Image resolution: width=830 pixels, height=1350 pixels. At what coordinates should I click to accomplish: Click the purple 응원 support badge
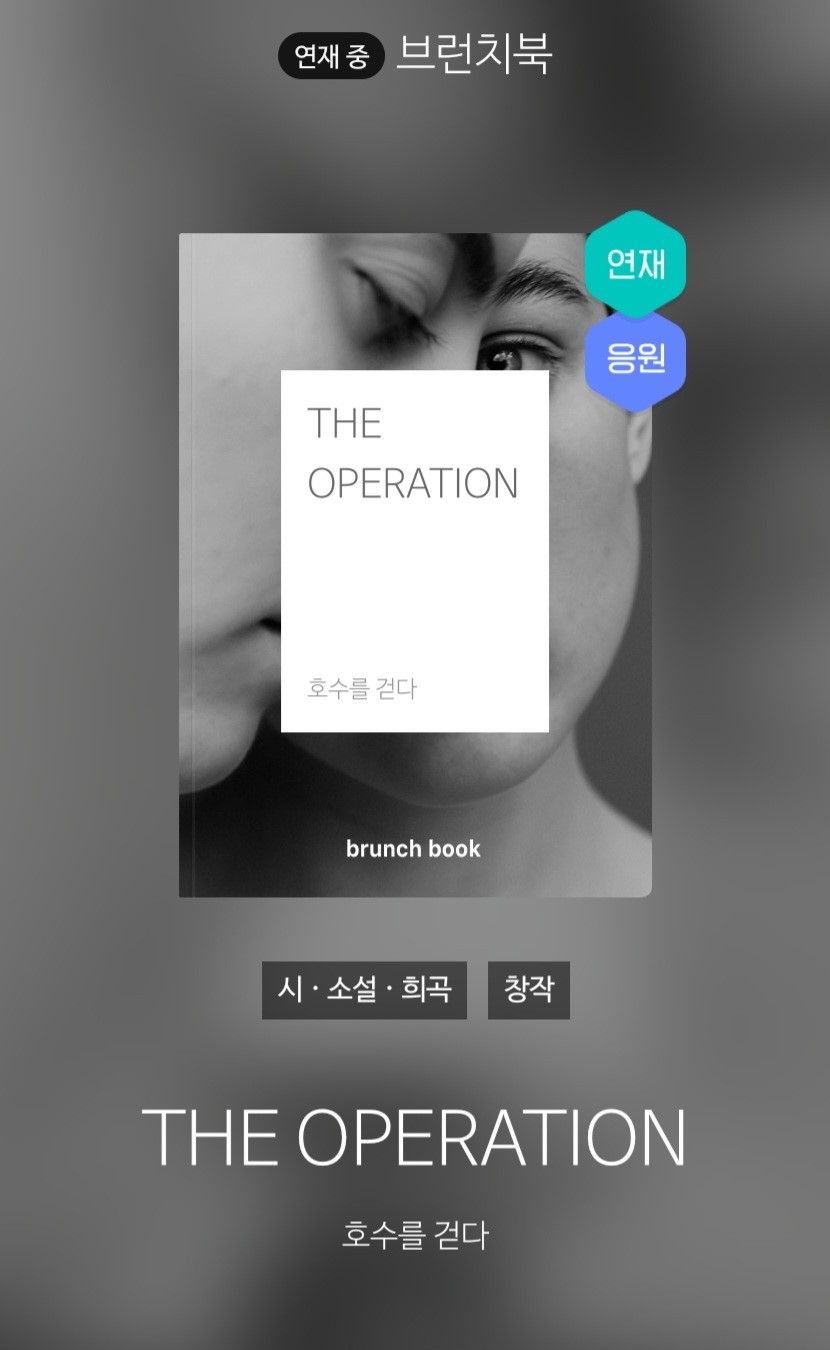635,358
